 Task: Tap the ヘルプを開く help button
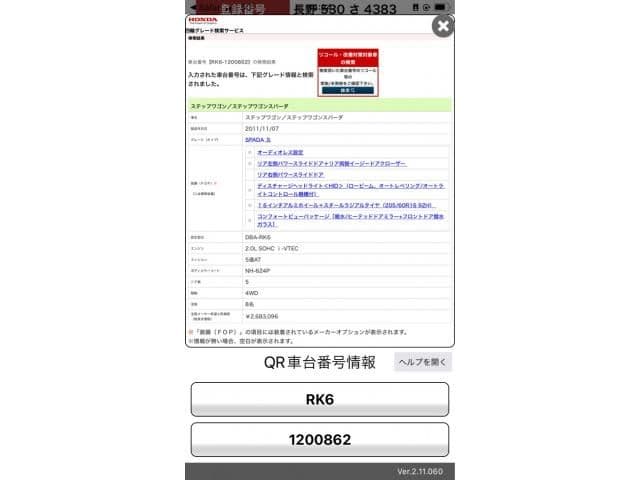click(x=422, y=362)
